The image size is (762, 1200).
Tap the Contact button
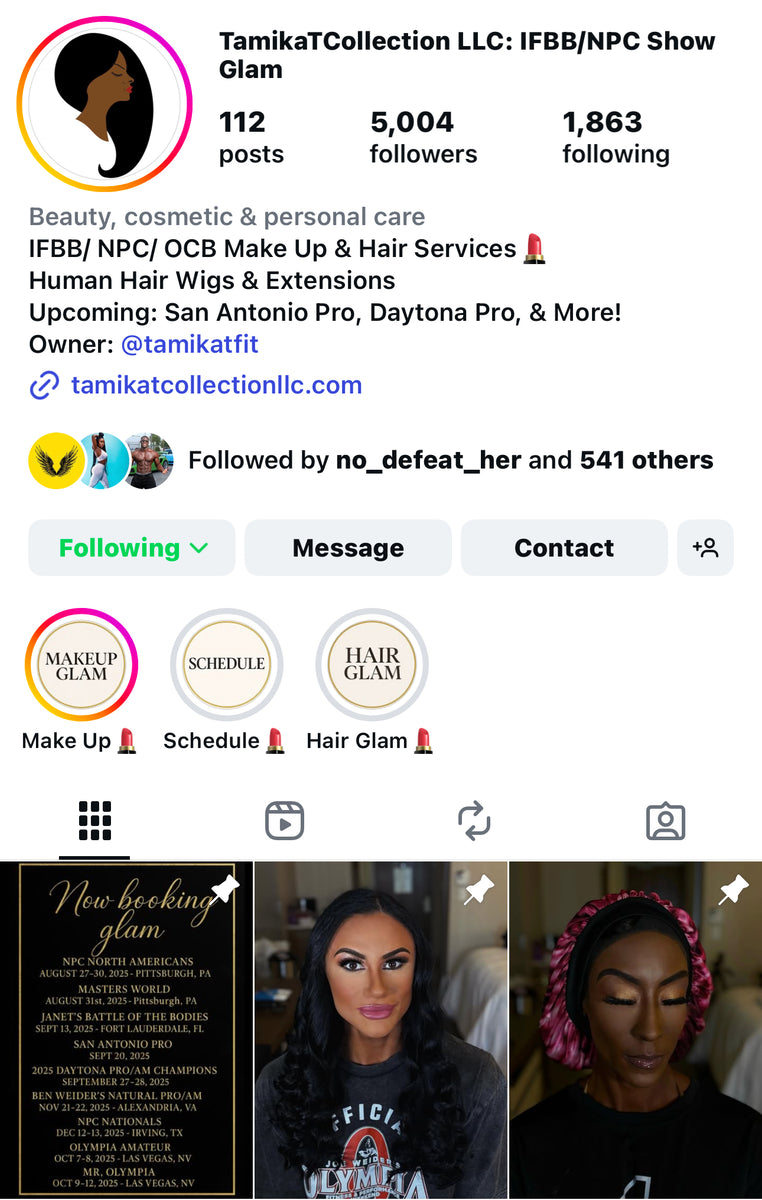point(564,548)
